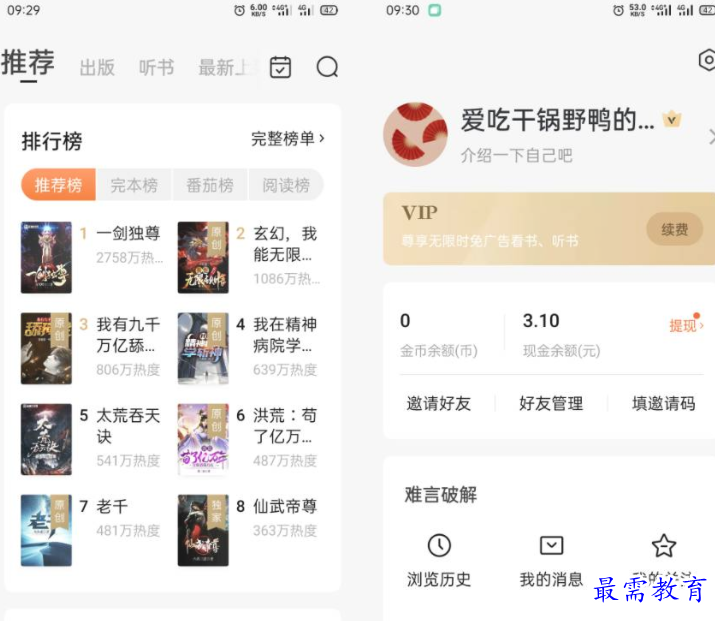The image size is (715, 621).
Task: Open 好友管理
Action: (551, 404)
